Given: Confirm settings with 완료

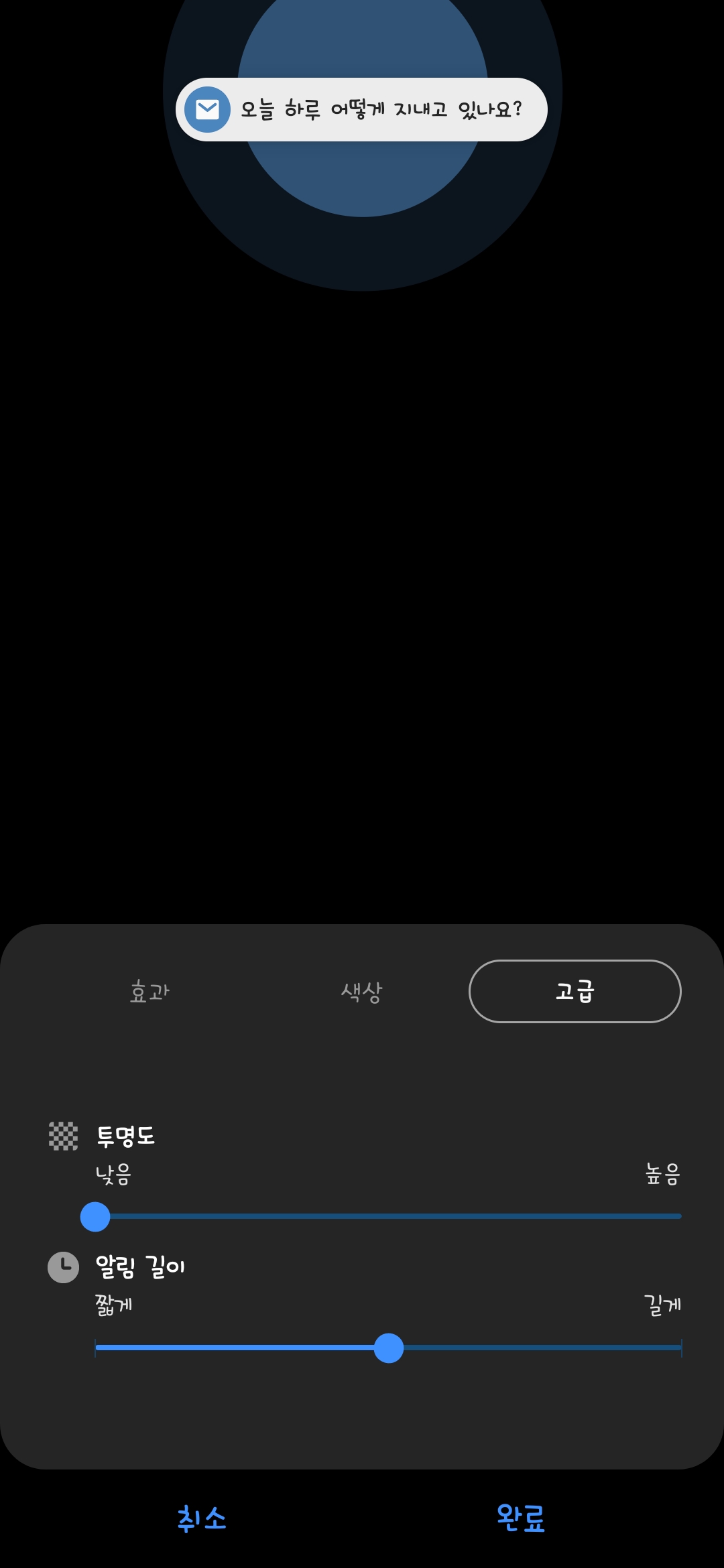Looking at the screenshot, I should pyautogui.click(x=521, y=1518).
